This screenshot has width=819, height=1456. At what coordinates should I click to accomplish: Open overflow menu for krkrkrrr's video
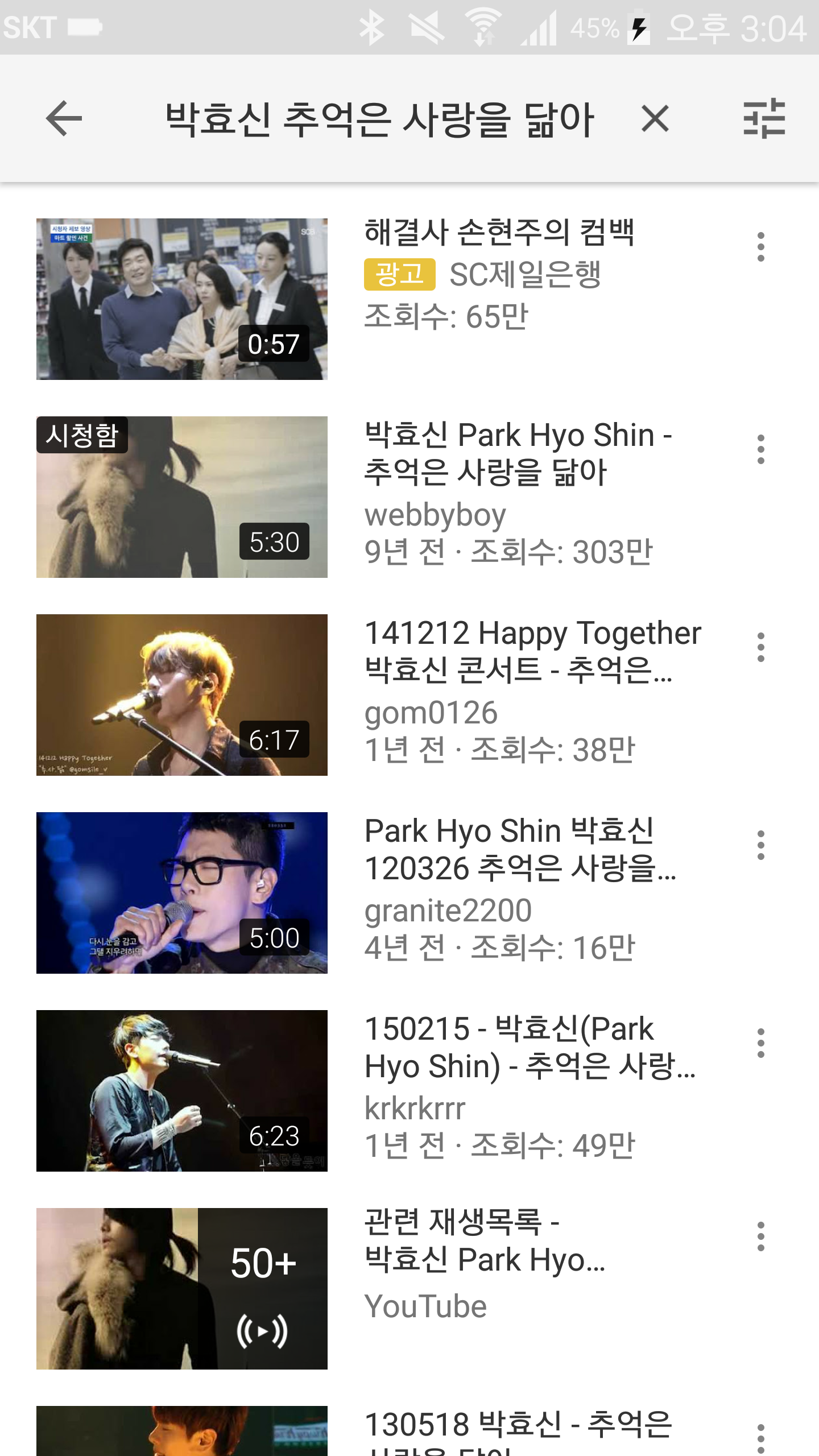760,1043
